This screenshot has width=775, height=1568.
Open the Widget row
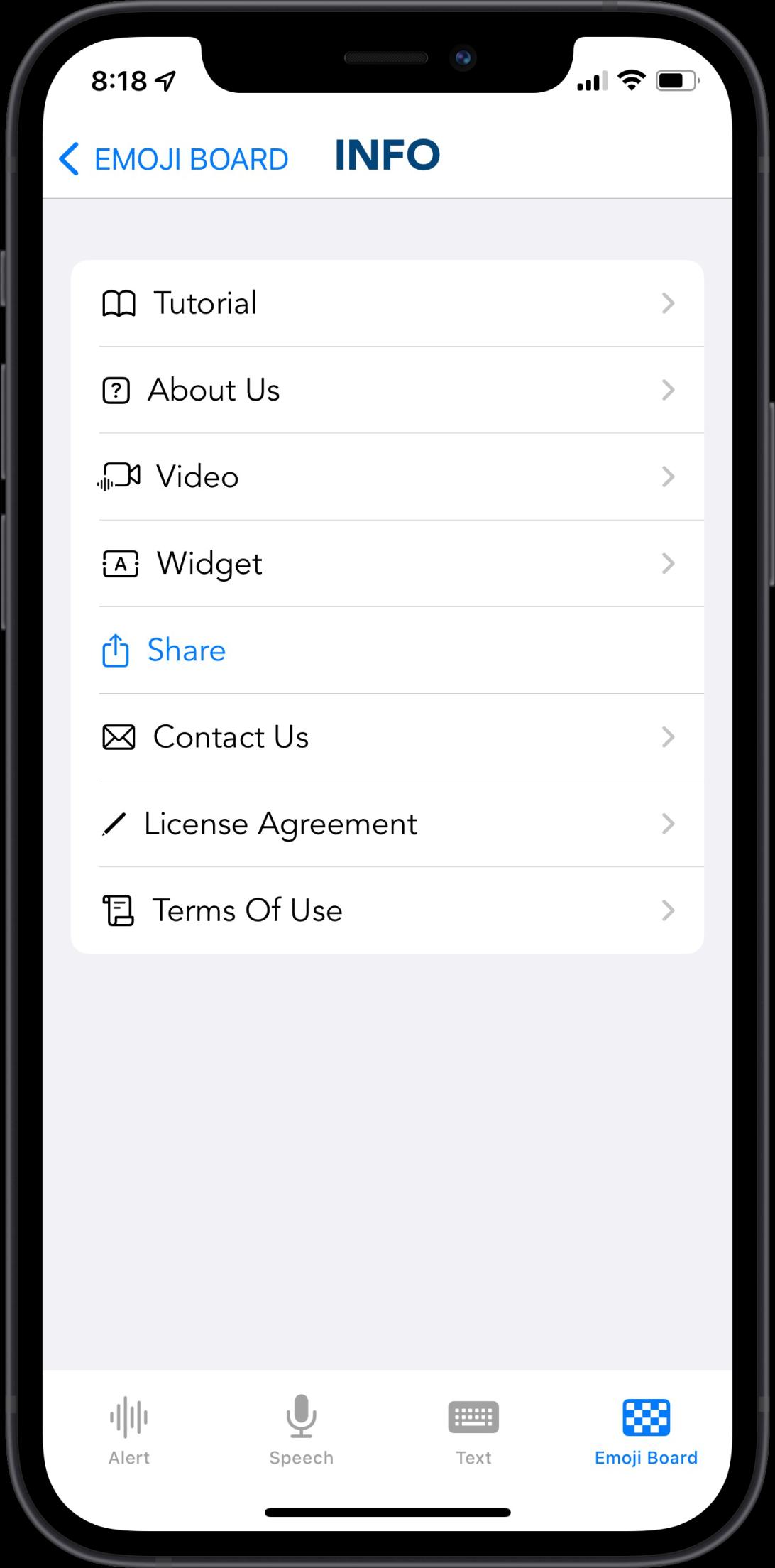coord(387,563)
